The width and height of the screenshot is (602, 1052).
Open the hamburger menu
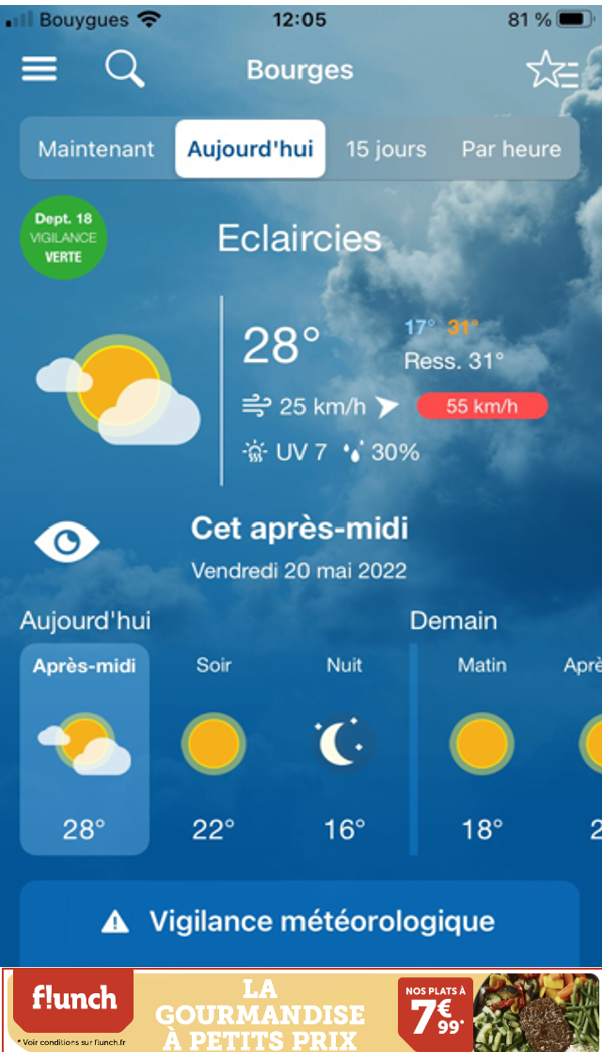pyautogui.click(x=39, y=69)
